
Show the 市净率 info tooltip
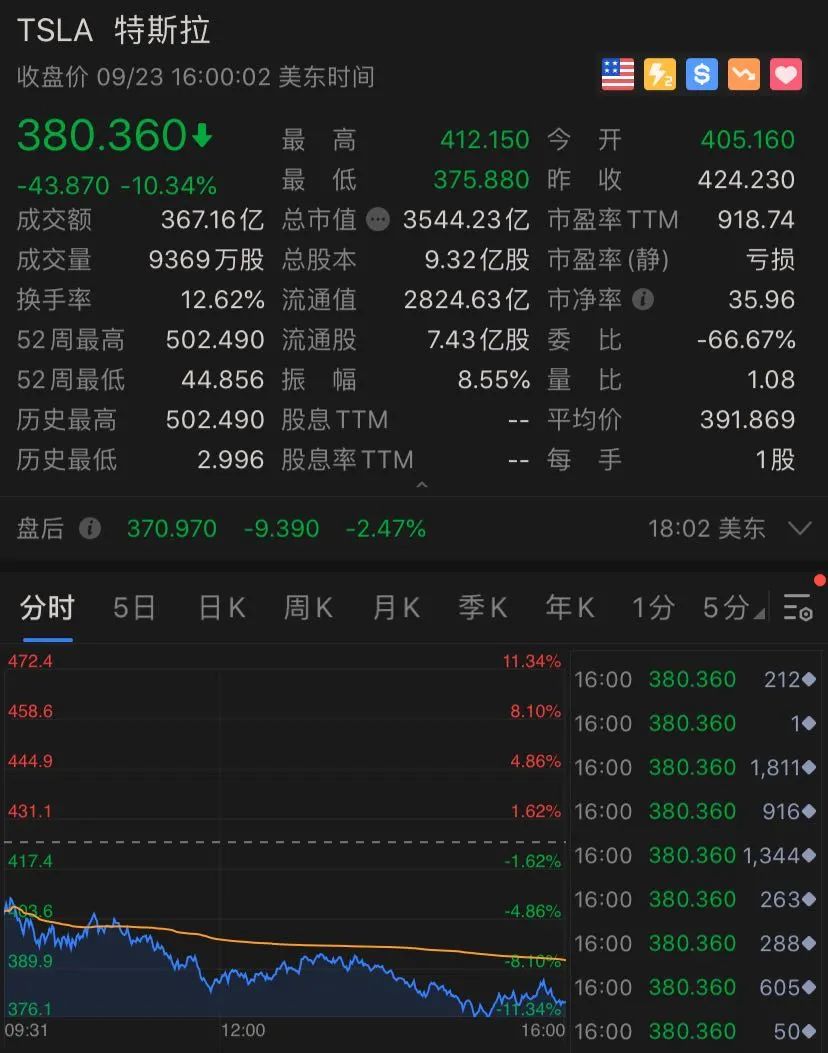(644, 299)
